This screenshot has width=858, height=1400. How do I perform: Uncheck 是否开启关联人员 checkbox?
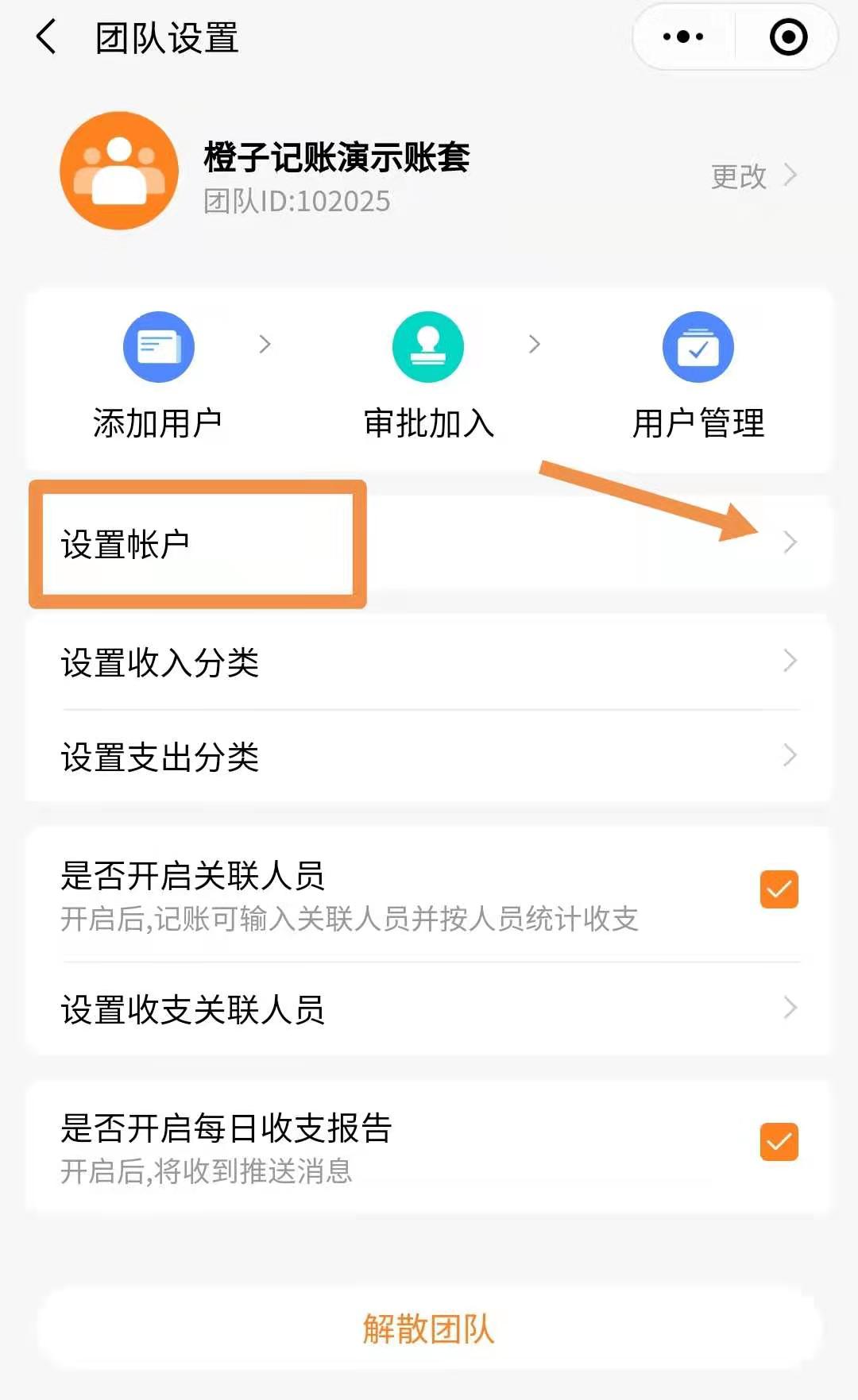pos(779,889)
